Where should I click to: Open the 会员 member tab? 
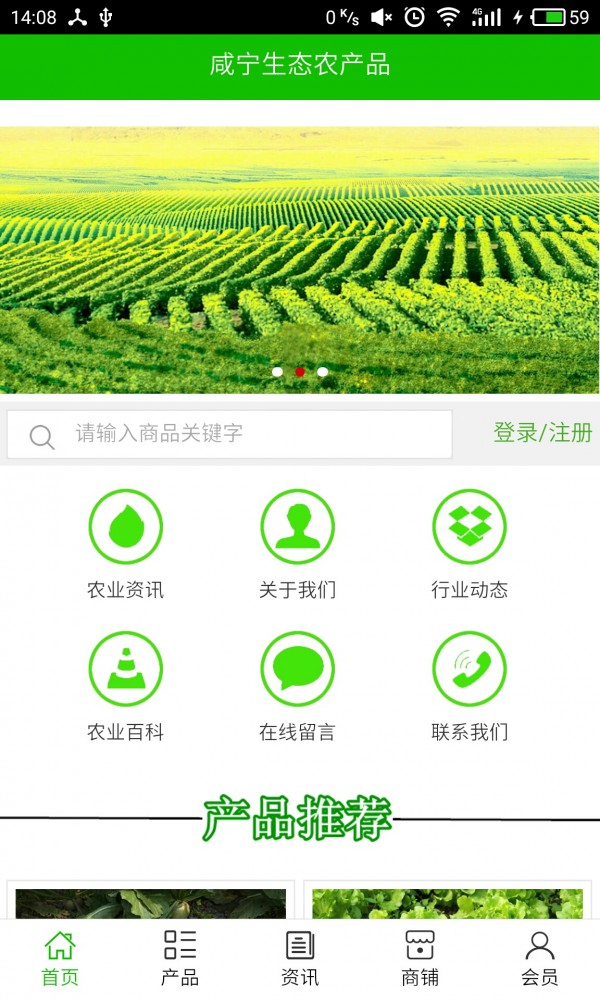click(540, 958)
